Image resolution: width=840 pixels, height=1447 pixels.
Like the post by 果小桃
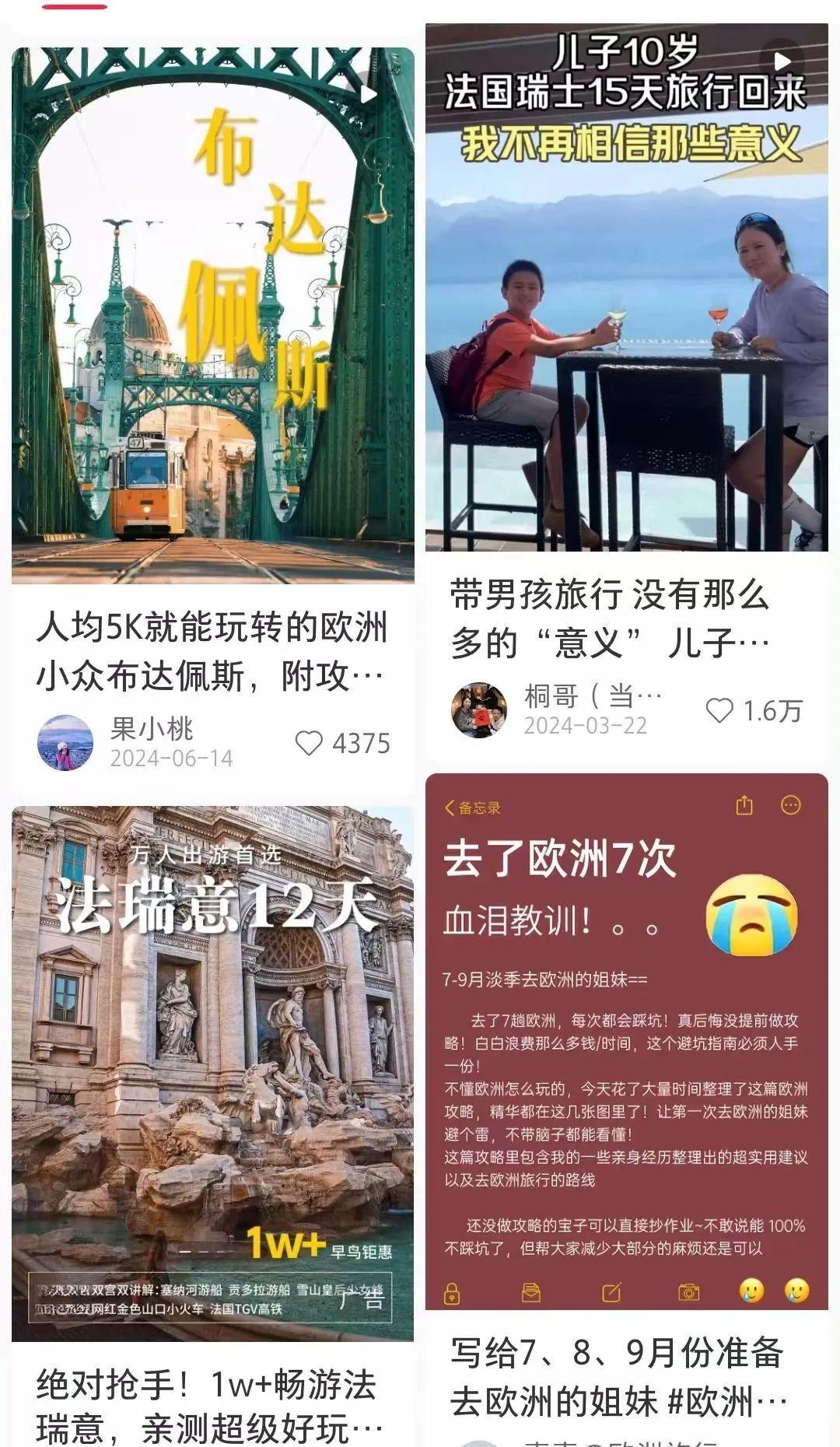(x=309, y=744)
